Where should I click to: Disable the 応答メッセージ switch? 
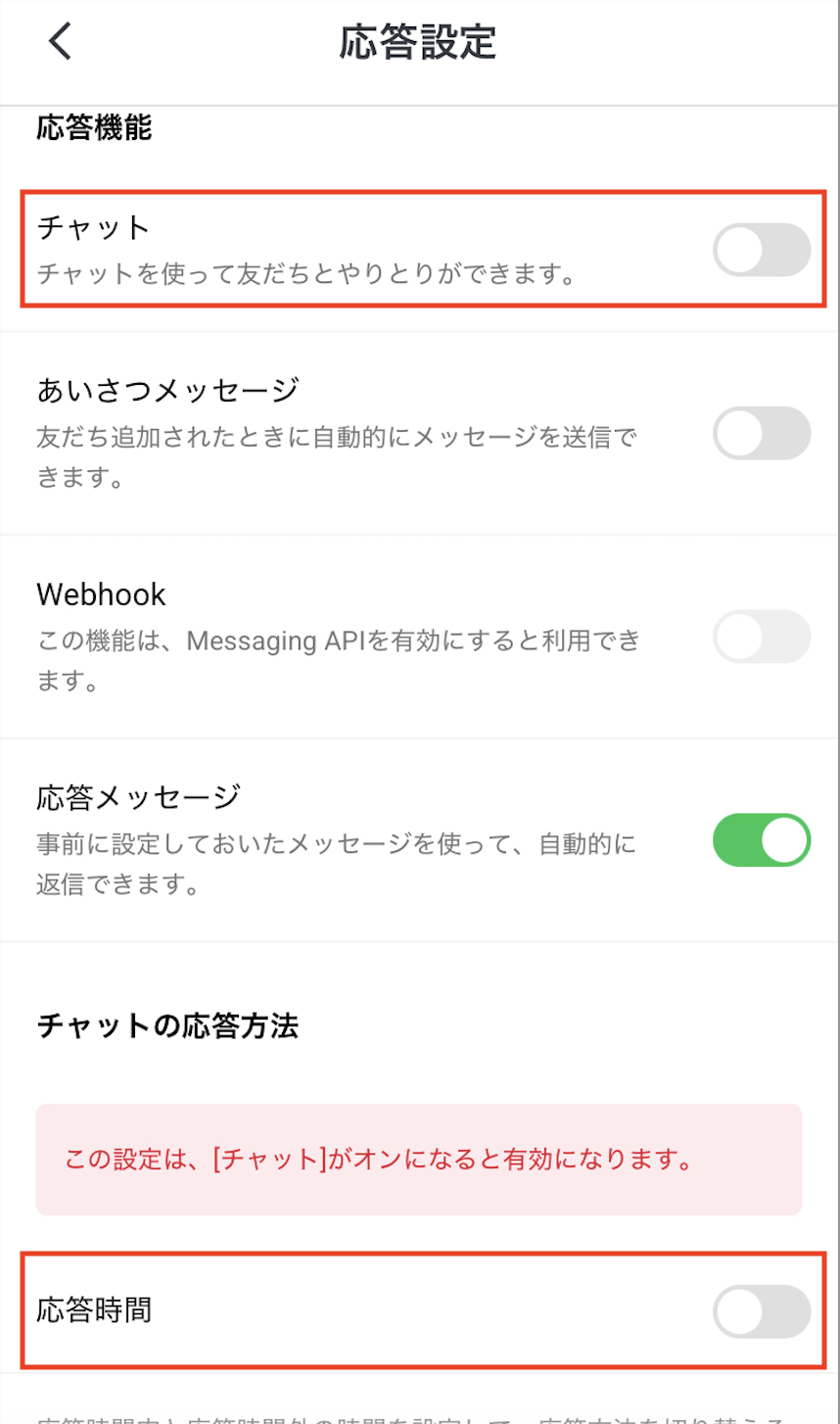click(x=762, y=839)
